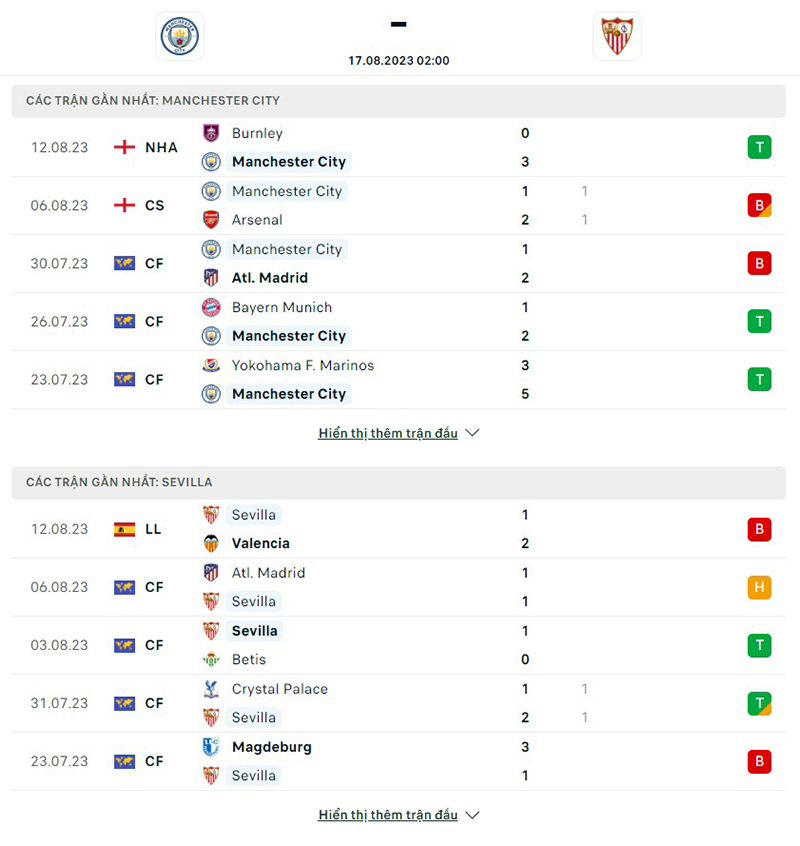Click the Arsenal crest in the CS match row
The width and height of the screenshot is (800, 846).
(x=211, y=219)
